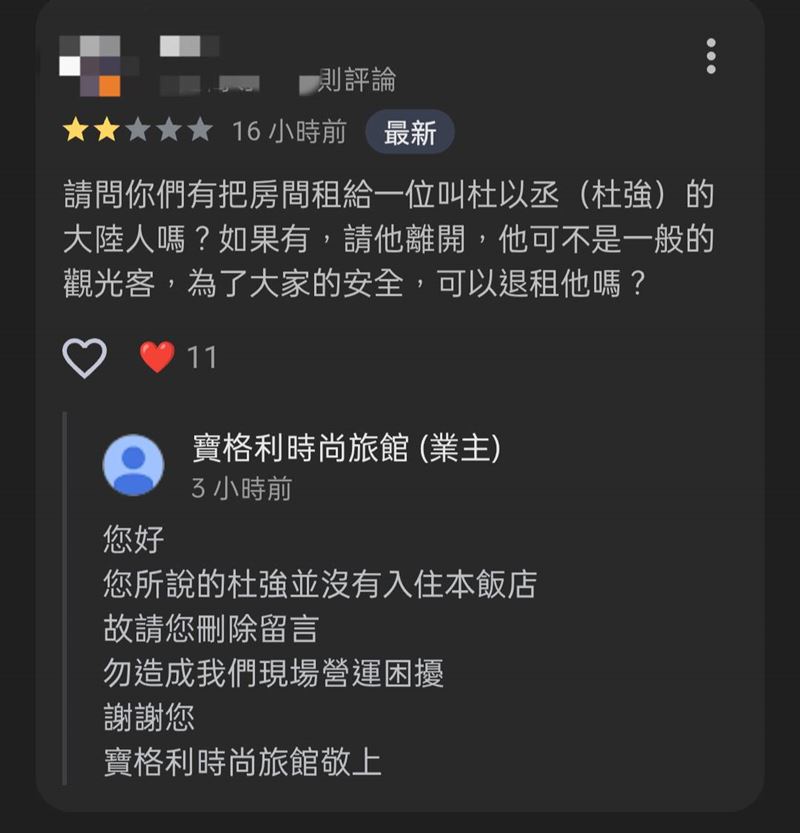The height and width of the screenshot is (833, 800).
Task: Select the second filled star rating
Action: pyautogui.click(x=104, y=128)
